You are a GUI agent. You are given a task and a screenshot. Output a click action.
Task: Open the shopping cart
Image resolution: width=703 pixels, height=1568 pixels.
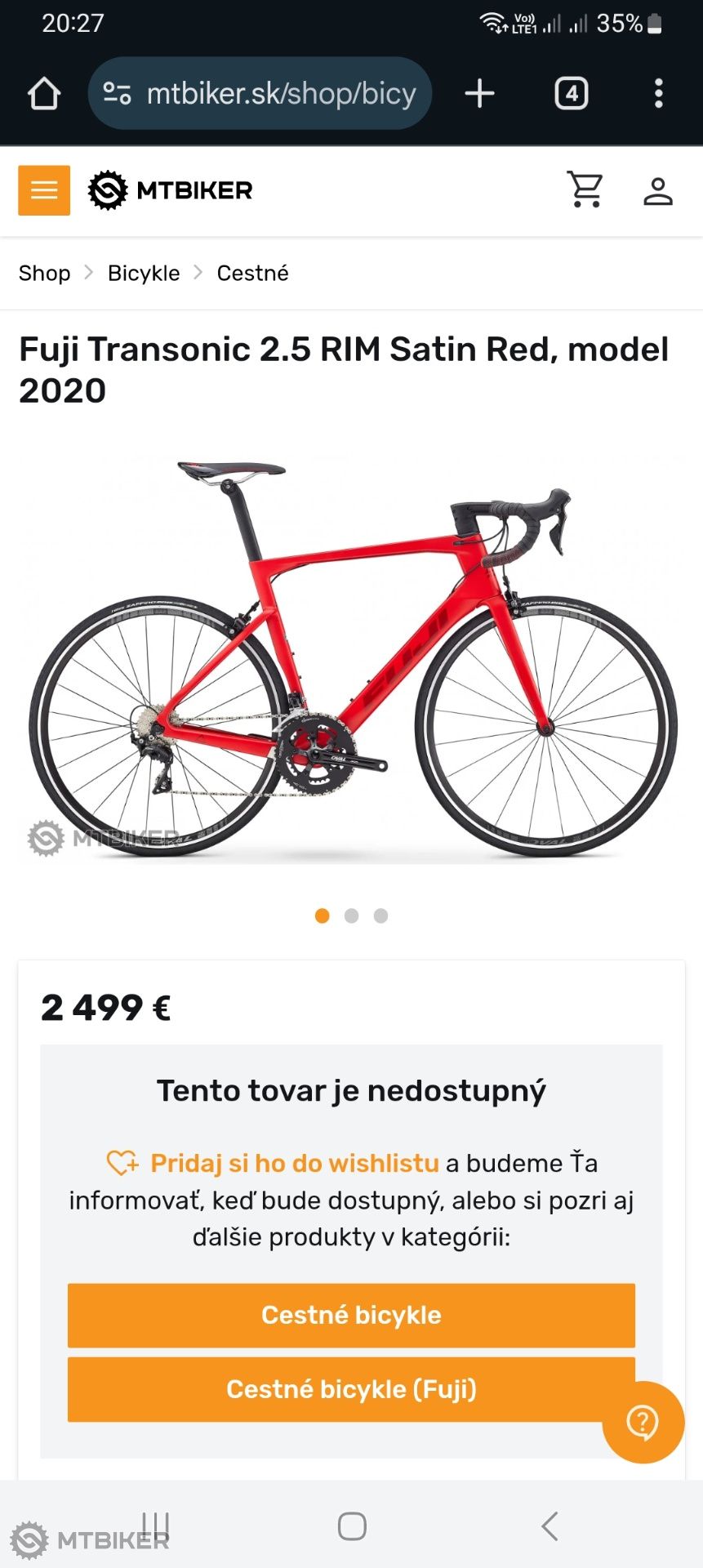click(x=585, y=189)
